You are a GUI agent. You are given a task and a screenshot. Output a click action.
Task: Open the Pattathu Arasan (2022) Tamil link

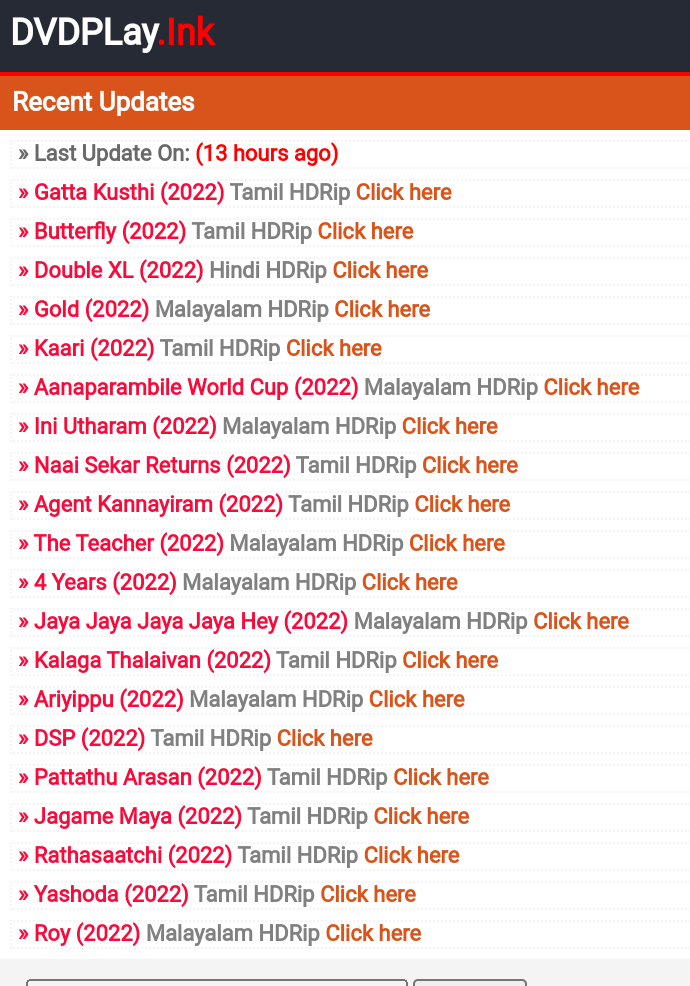pos(261,777)
